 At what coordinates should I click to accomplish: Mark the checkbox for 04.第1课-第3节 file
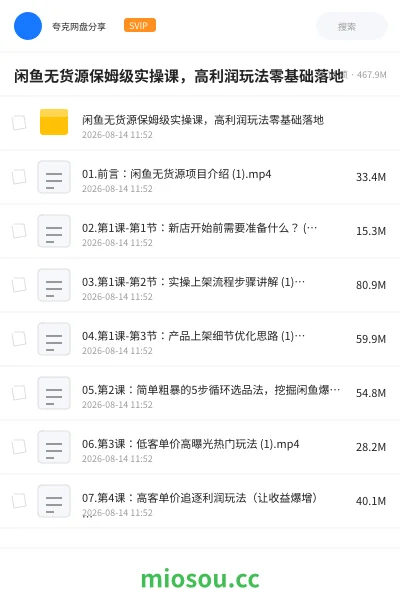click(19, 339)
